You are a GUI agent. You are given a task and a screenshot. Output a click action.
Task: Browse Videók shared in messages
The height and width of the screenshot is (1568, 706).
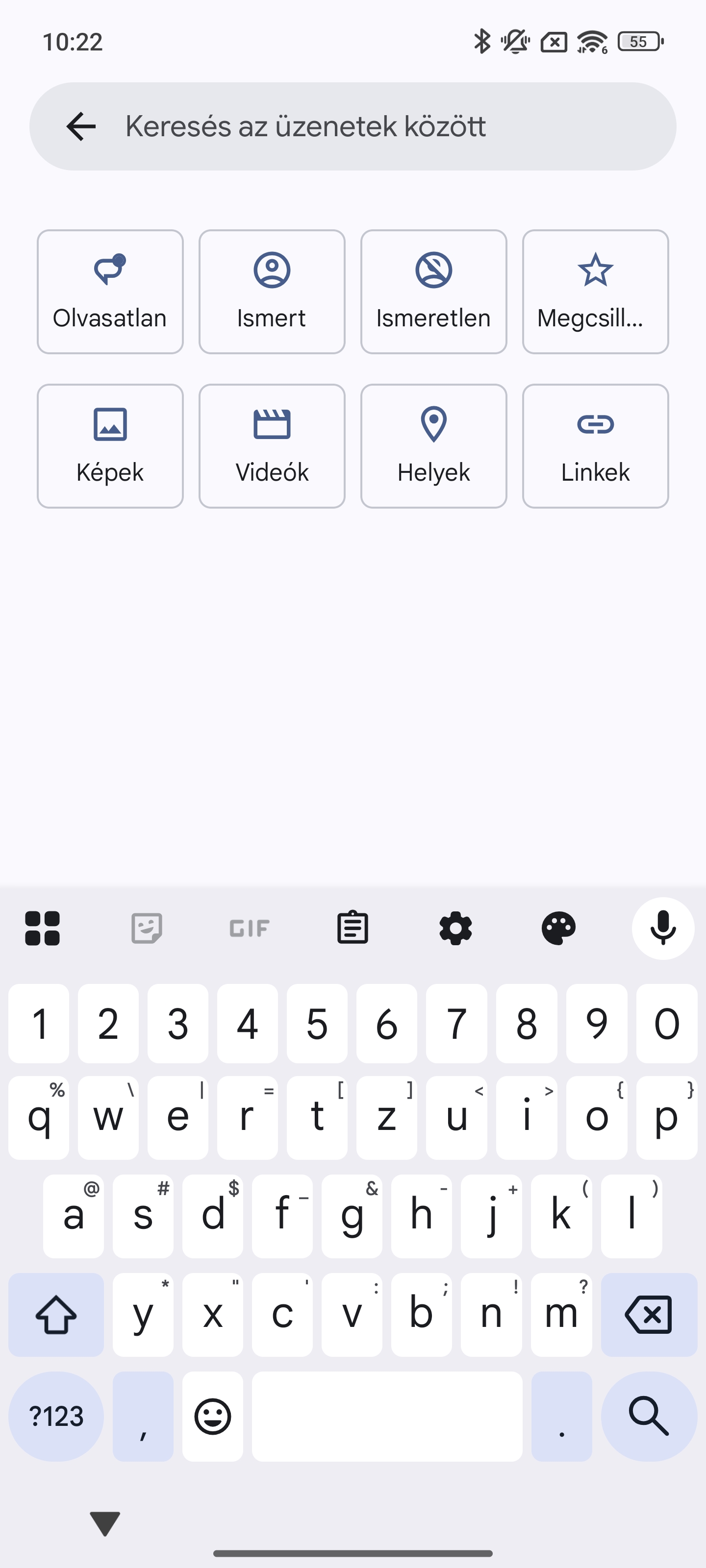272,446
